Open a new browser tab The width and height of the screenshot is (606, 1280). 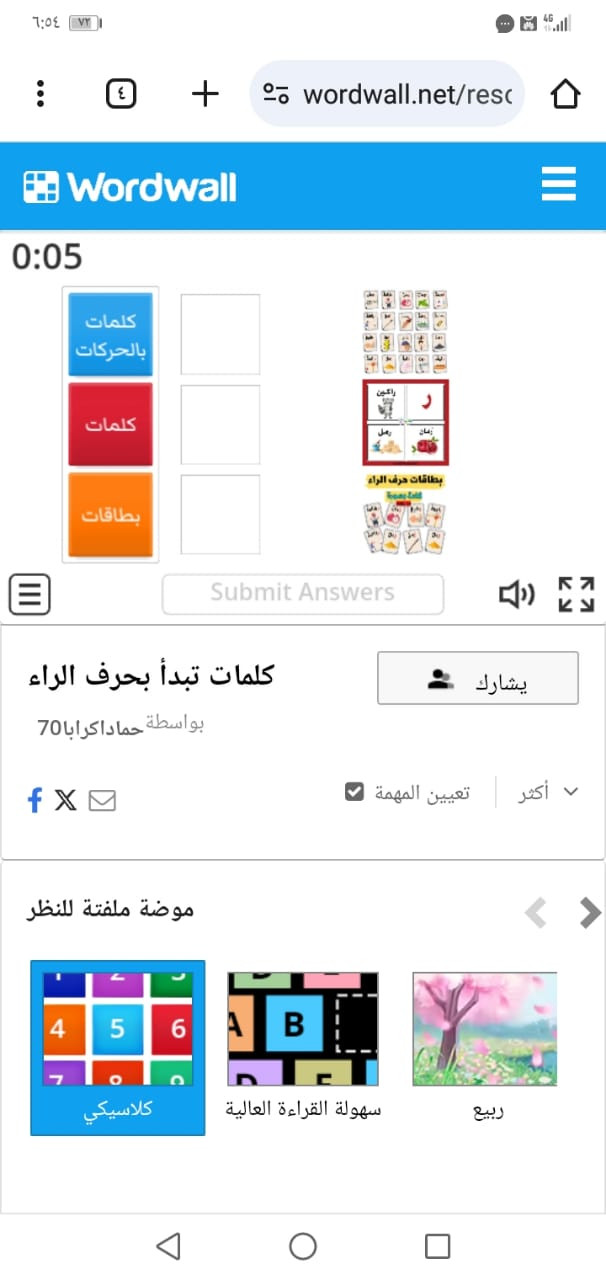coord(204,94)
